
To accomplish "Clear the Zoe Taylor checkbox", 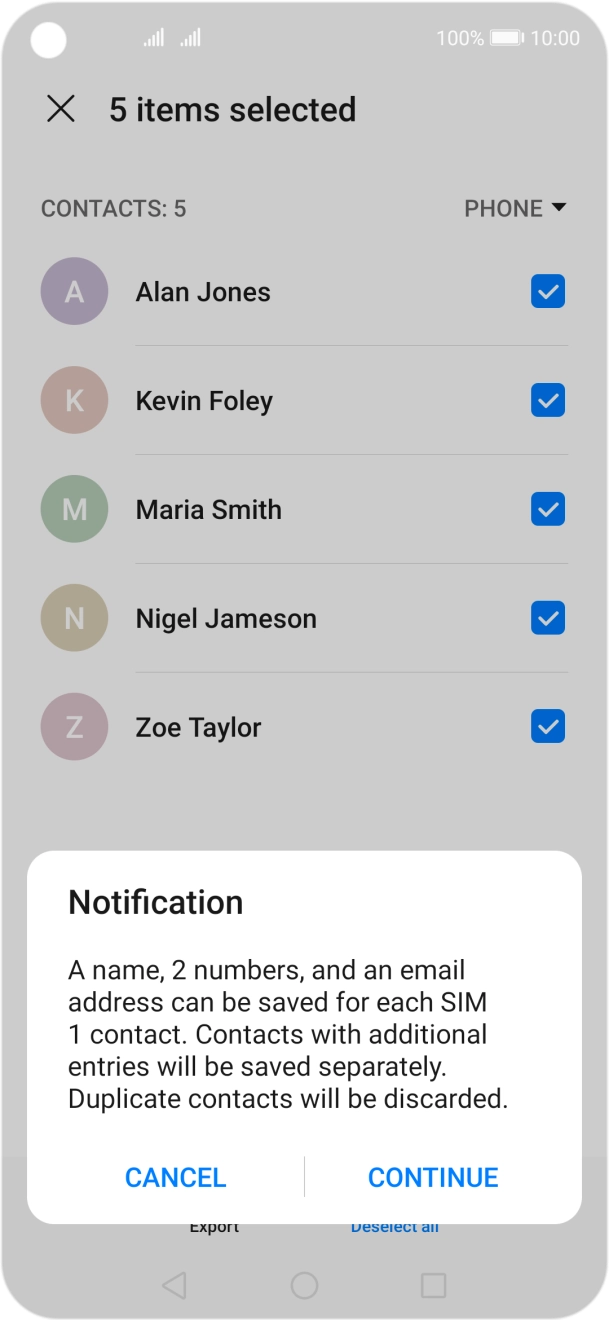I will [547, 727].
